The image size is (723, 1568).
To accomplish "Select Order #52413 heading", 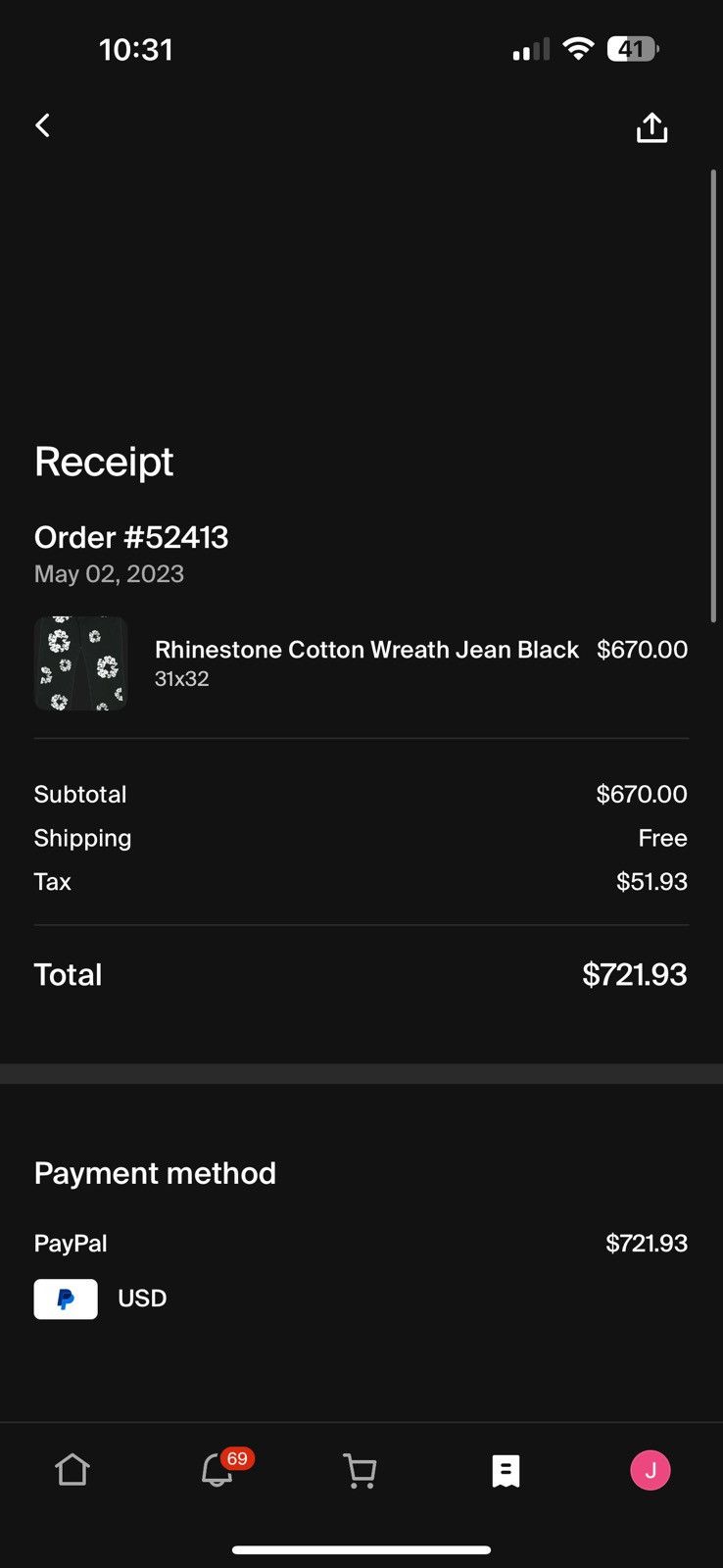I will click(x=130, y=537).
